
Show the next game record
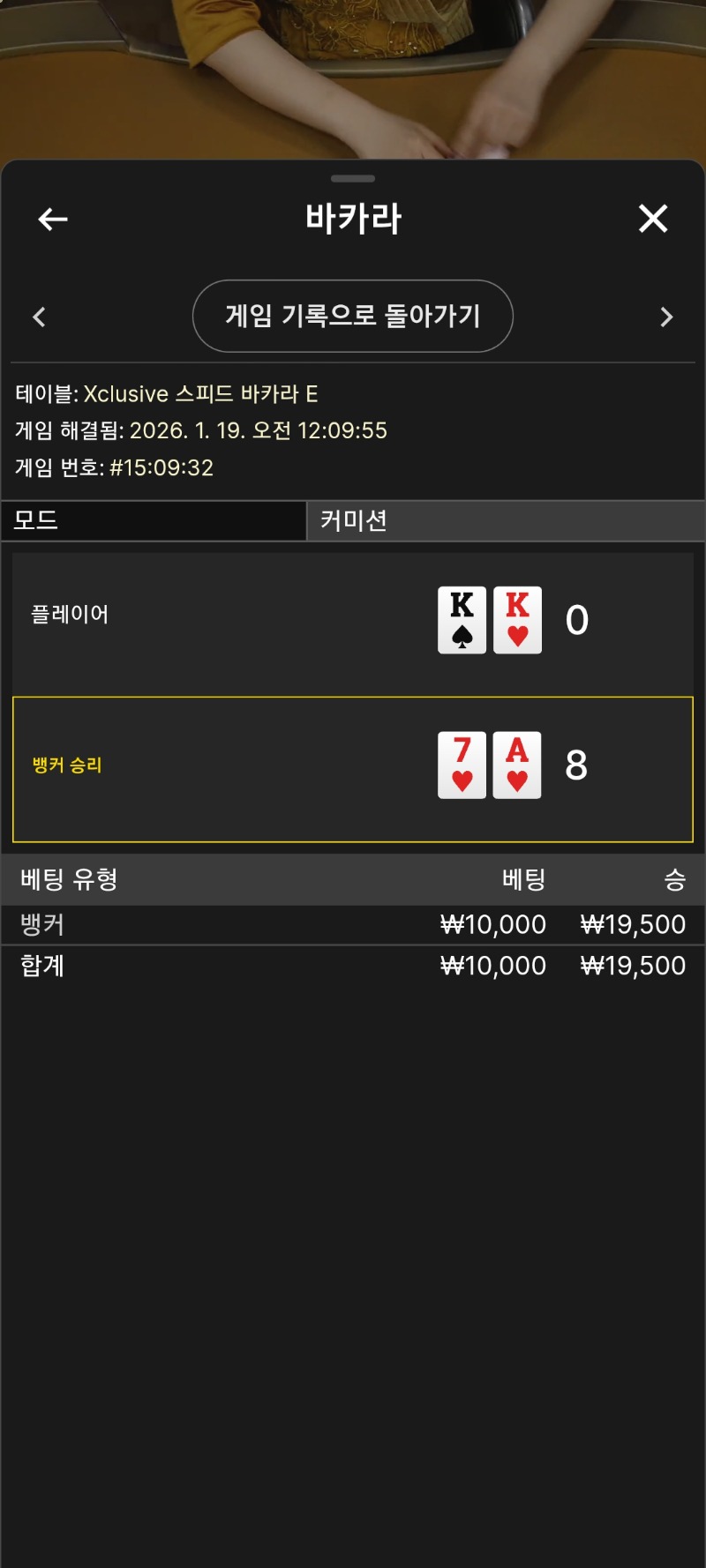click(666, 317)
